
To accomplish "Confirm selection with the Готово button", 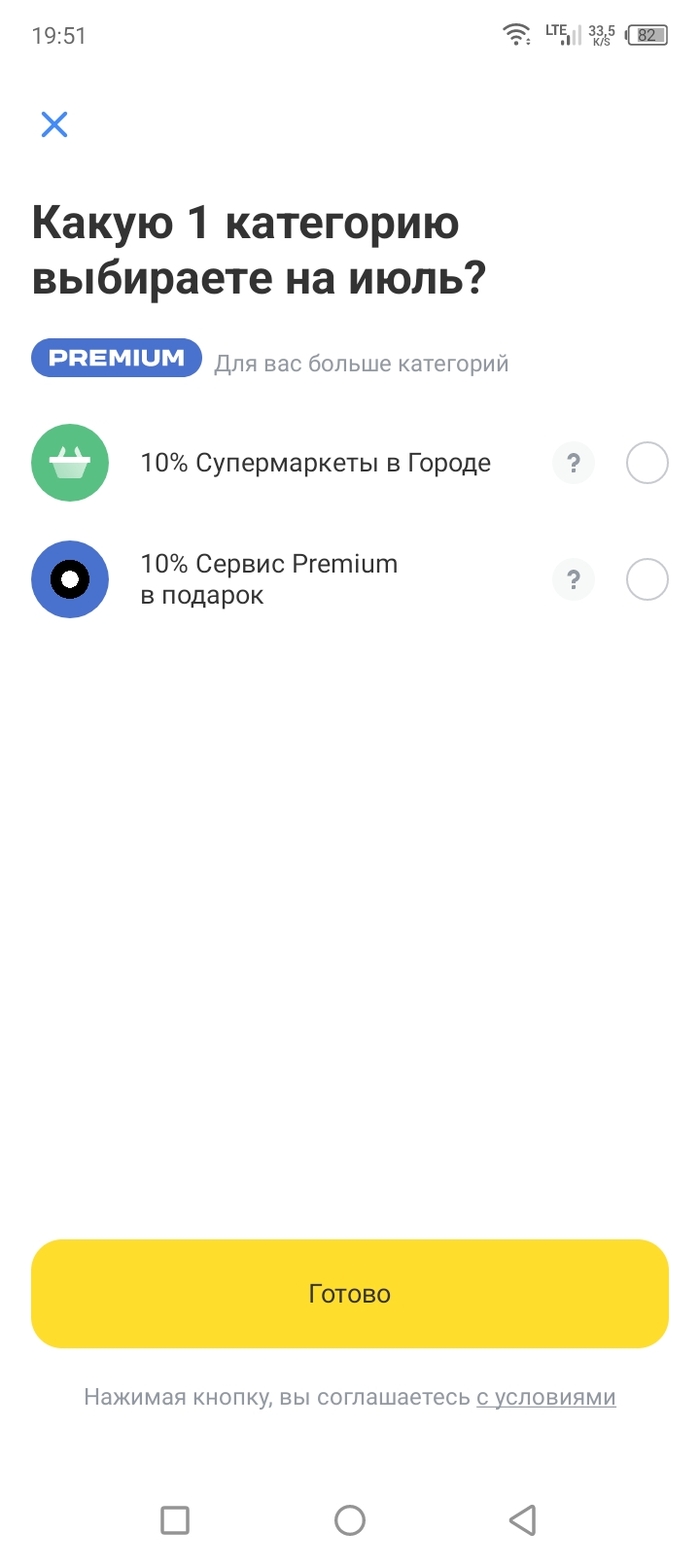I will click(350, 1294).
